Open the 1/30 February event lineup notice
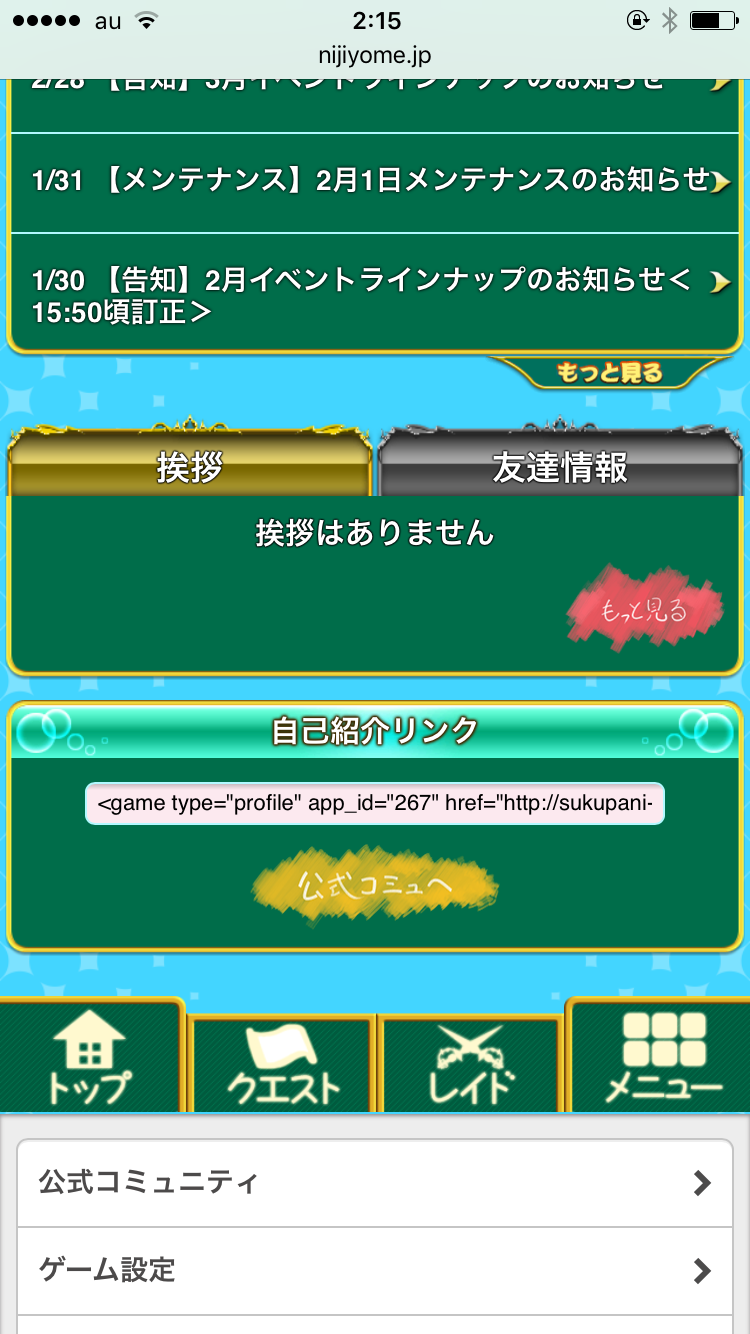Screen dimensions: 750x1334 375,296
